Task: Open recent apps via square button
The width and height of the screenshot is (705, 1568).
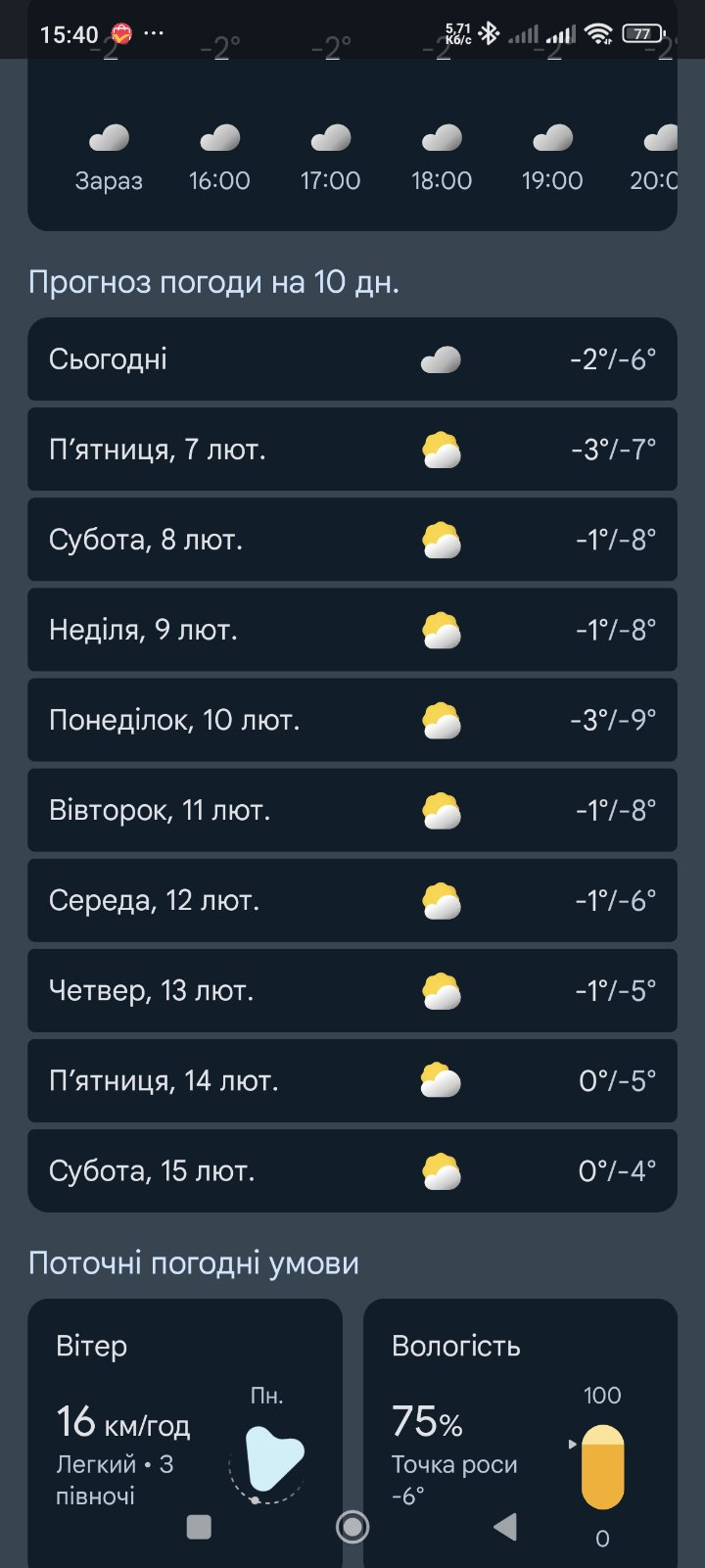Action: click(199, 1526)
